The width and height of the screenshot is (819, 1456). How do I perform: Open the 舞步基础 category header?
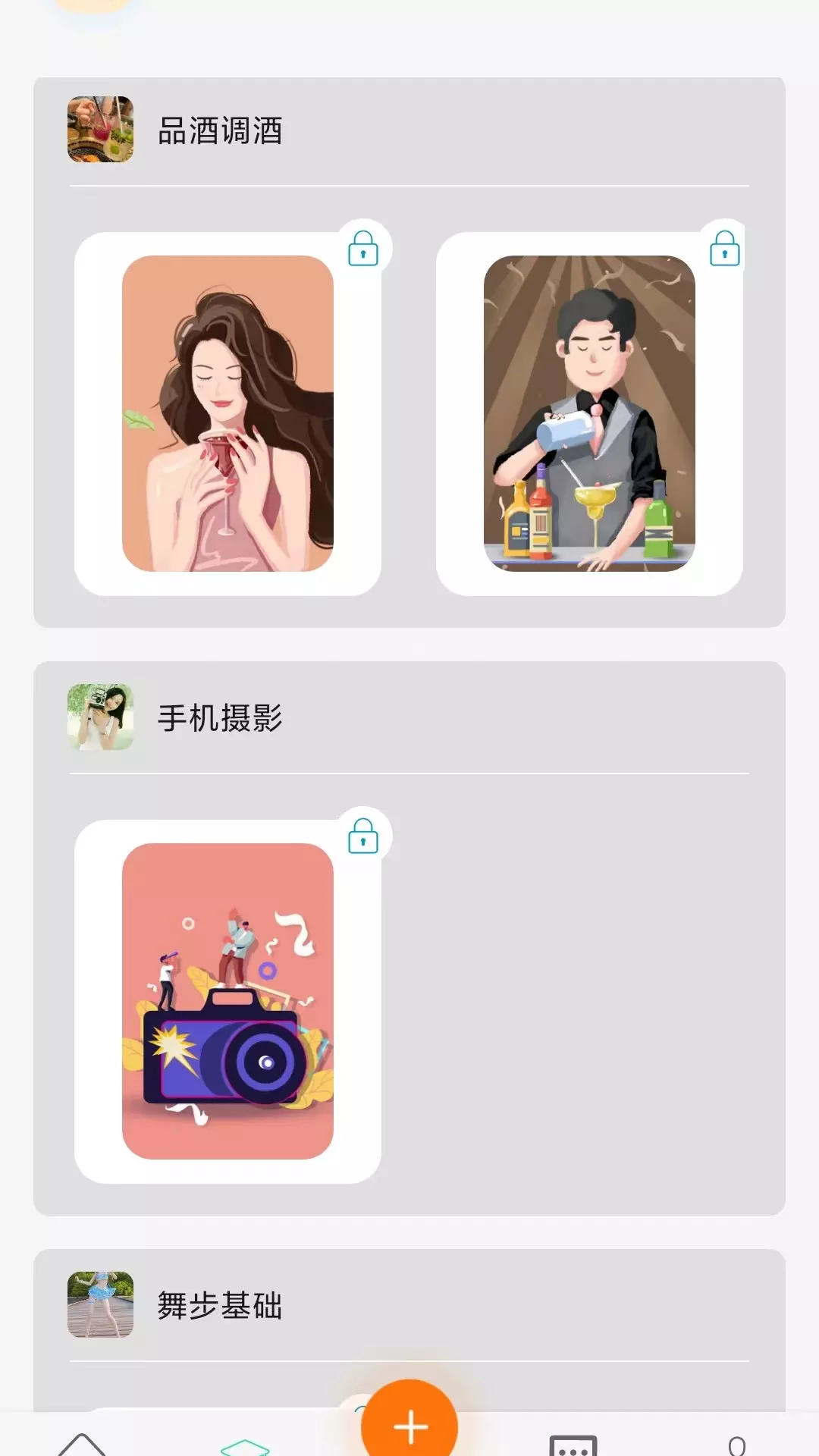click(x=409, y=1305)
